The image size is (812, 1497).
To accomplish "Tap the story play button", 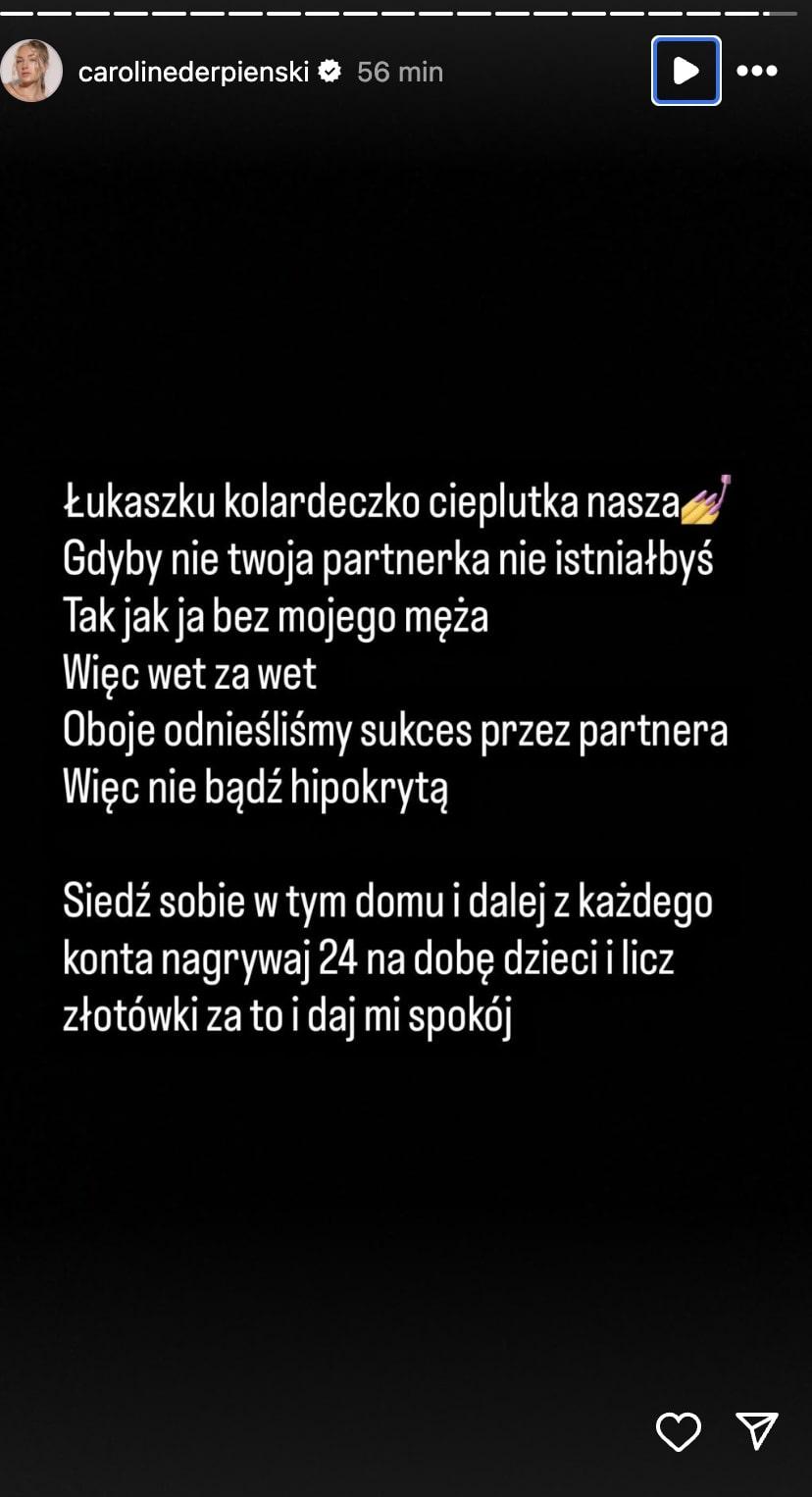I will 686,71.
